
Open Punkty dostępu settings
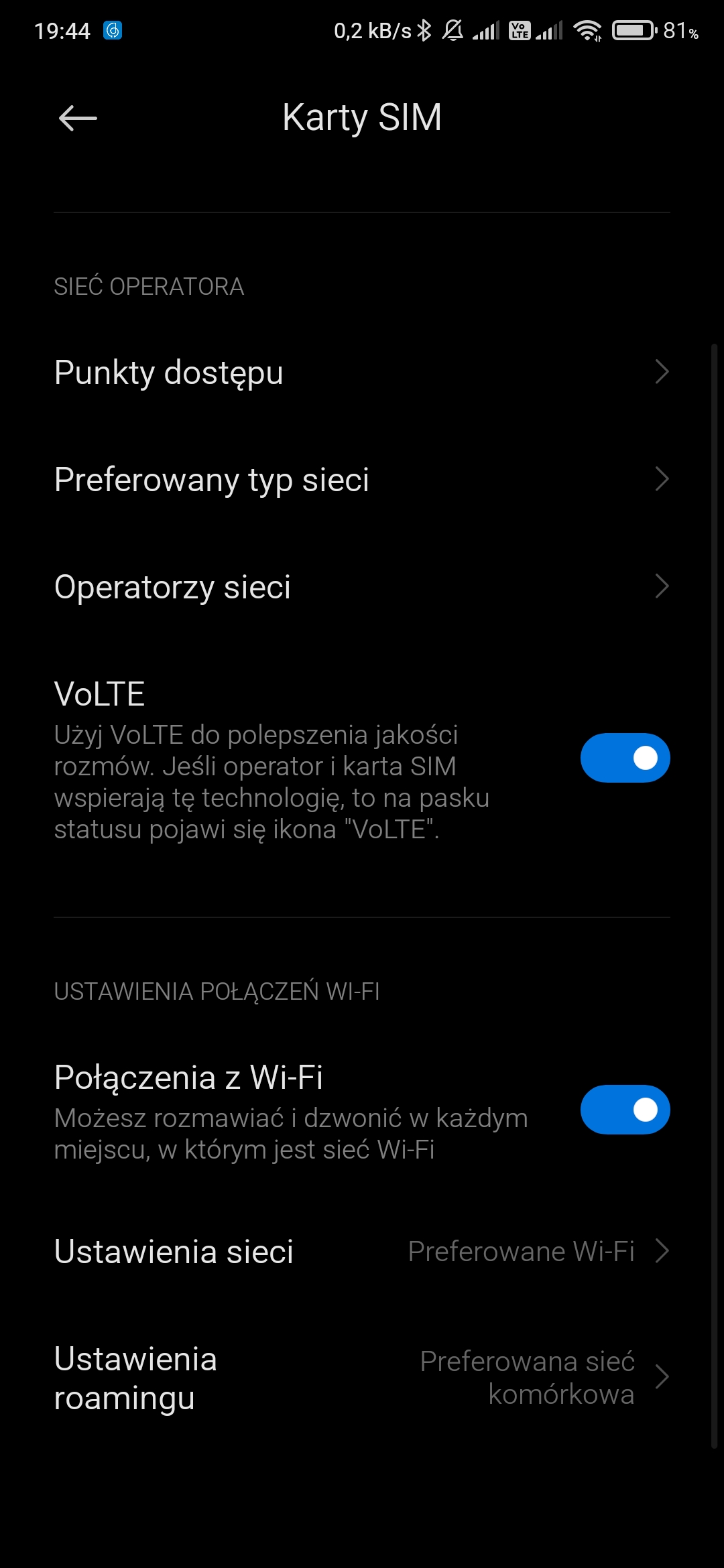click(x=362, y=373)
